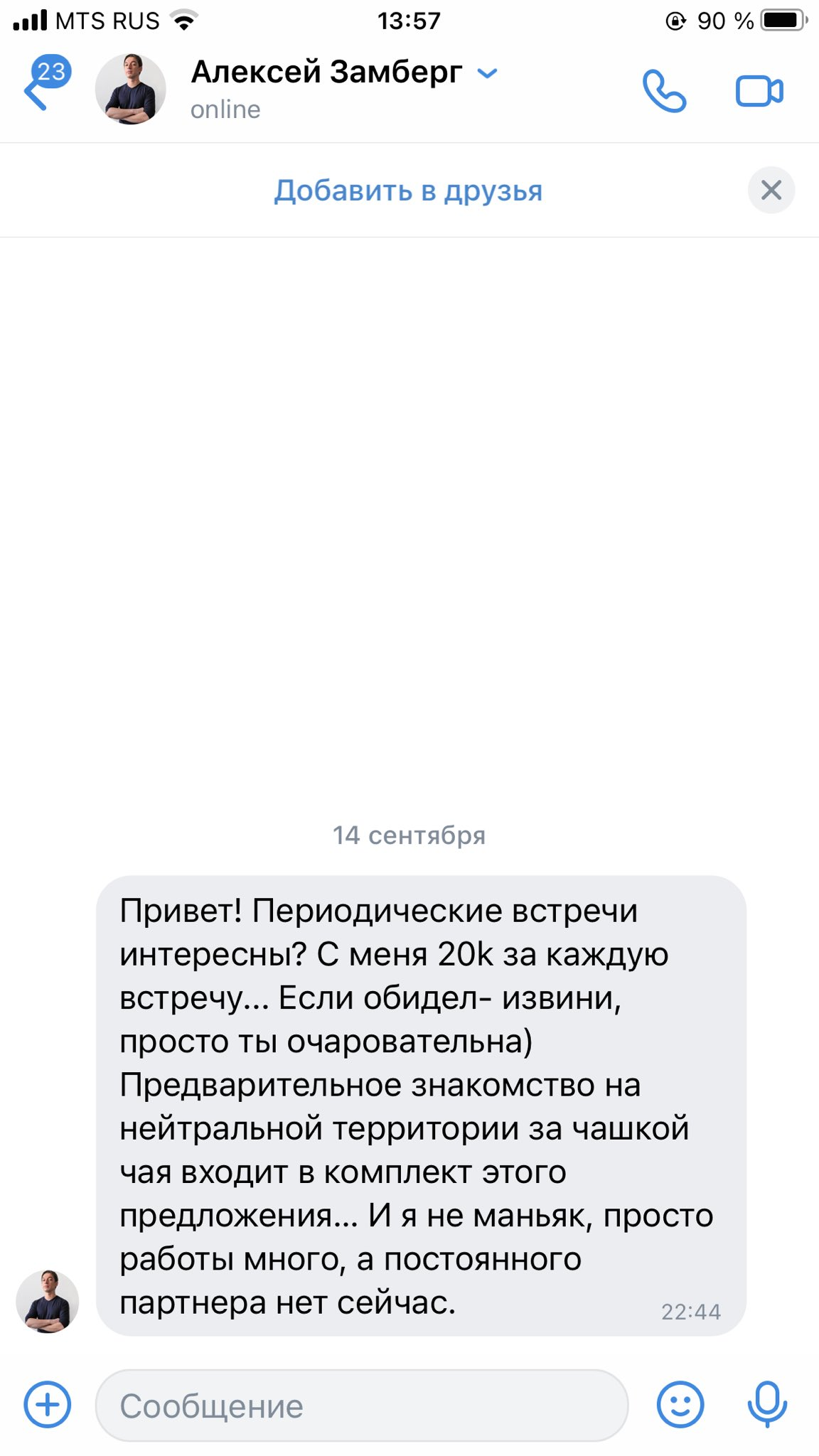This screenshot has height=1456, width=819.
Task: Open the emoji and stickers picker
Action: point(680,1405)
